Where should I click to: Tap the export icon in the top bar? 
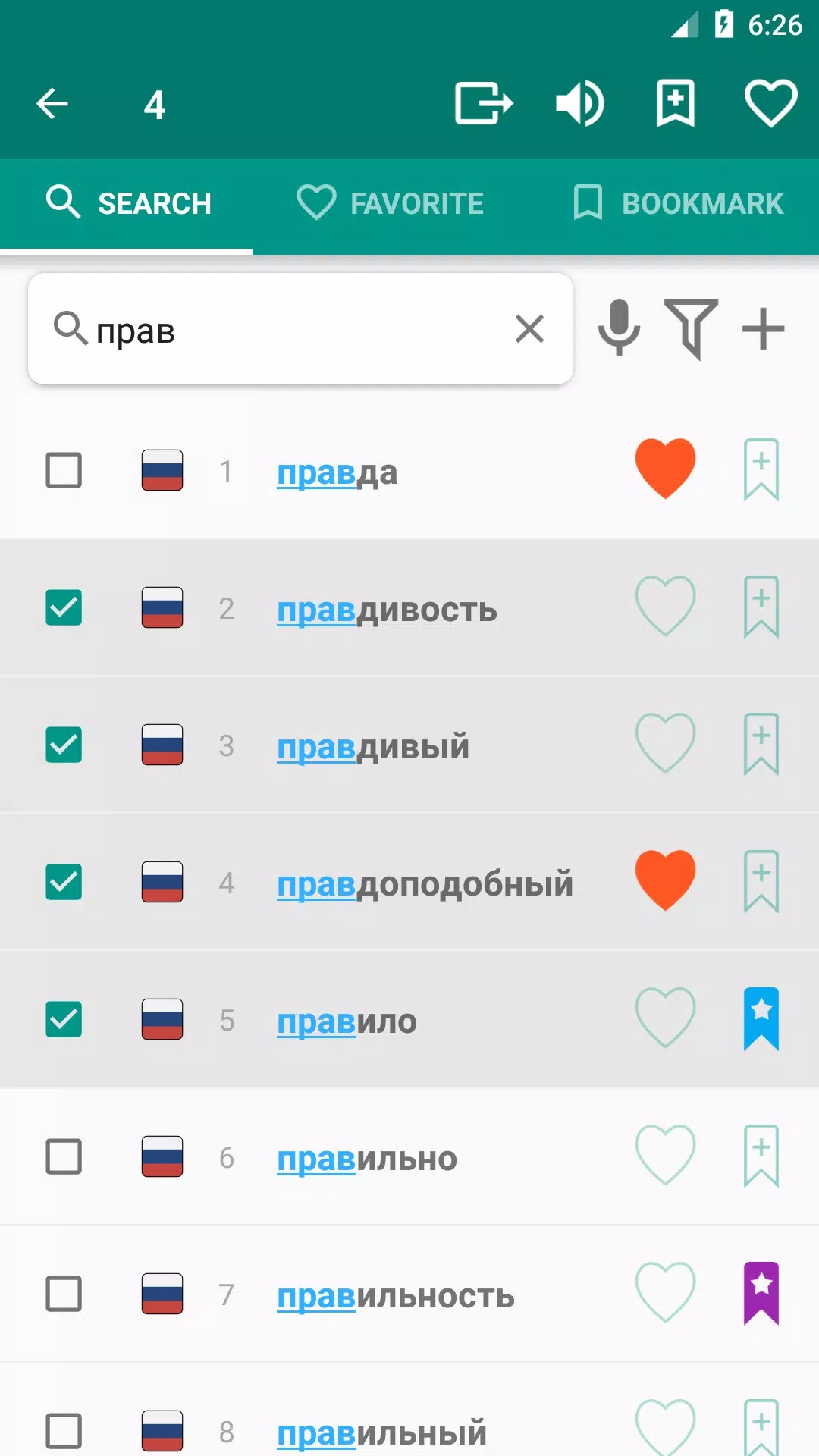[x=484, y=103]
